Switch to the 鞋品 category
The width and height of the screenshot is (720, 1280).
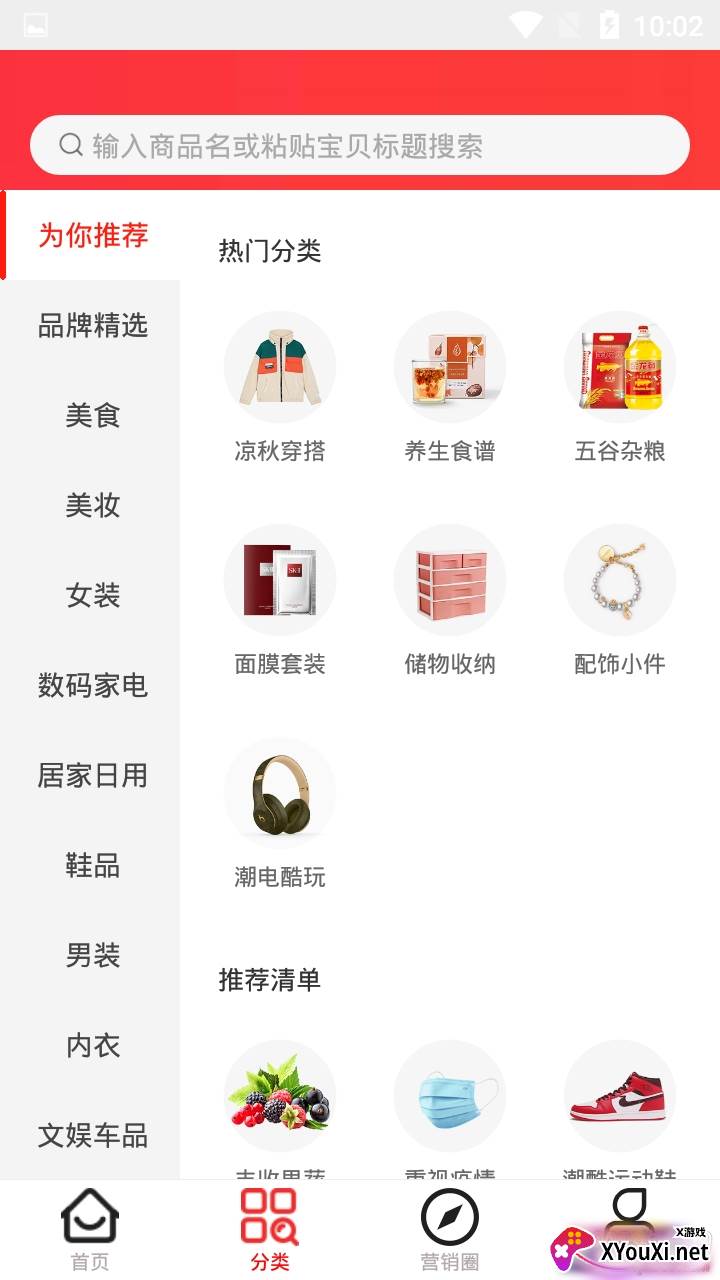[x=92, y=865]
